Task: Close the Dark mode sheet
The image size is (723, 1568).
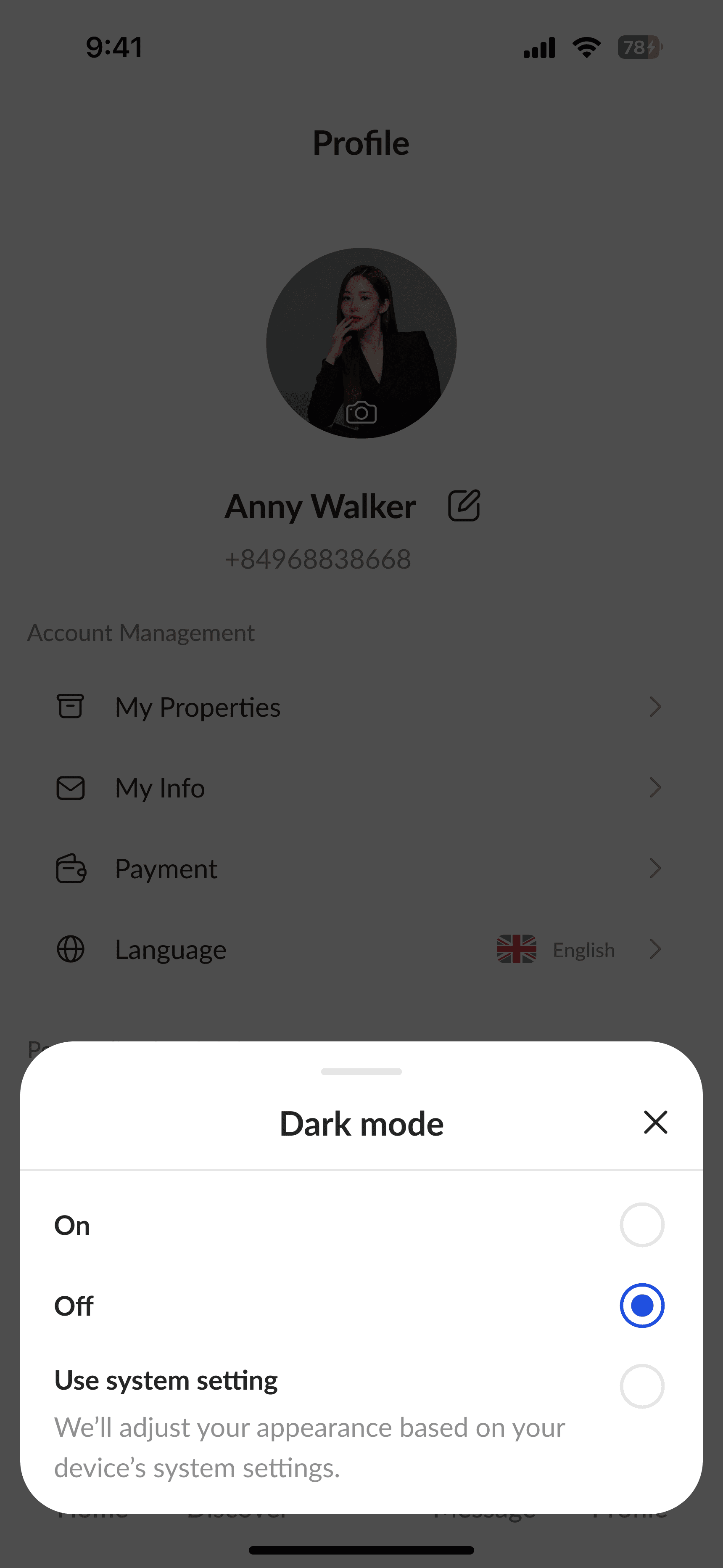Action: click(x=655, y=1122)
